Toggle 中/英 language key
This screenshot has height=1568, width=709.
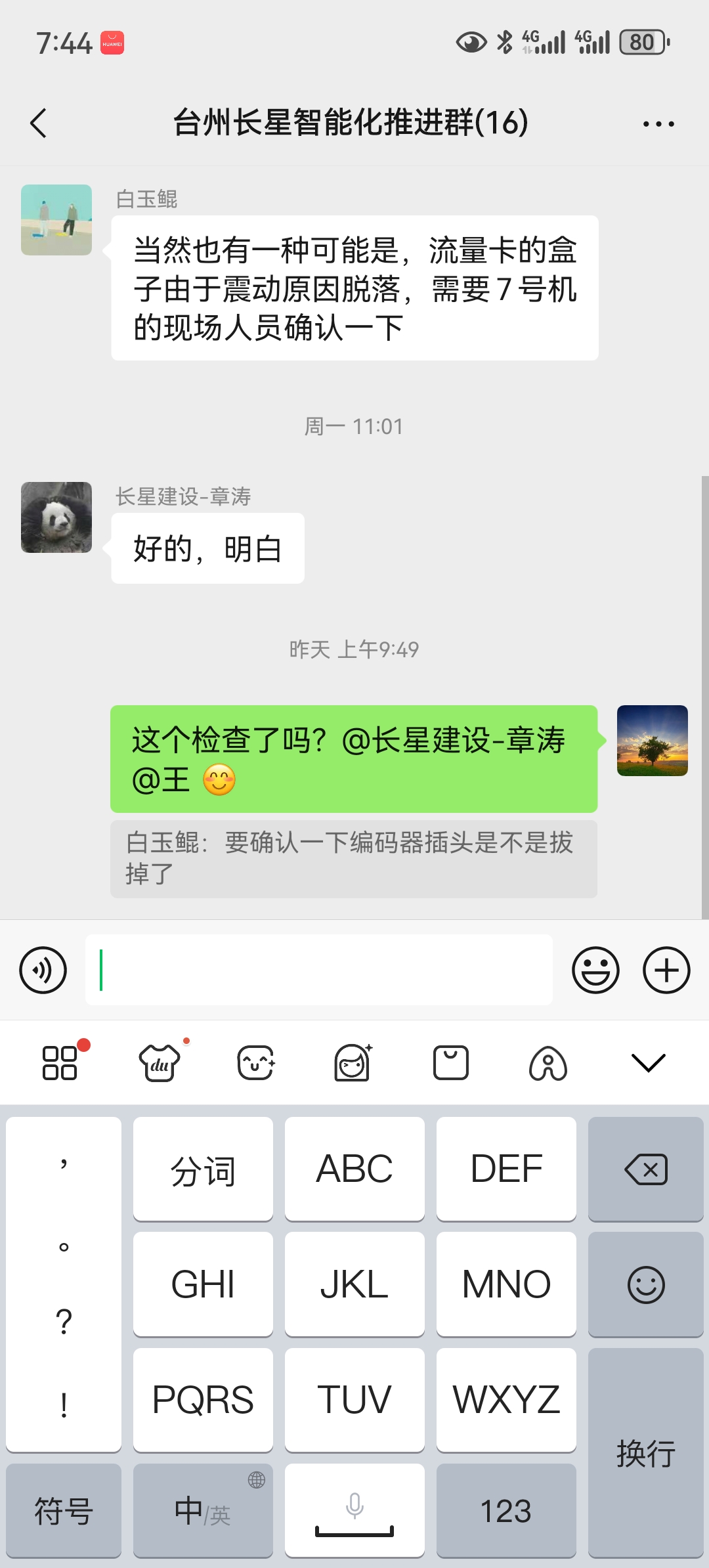click(x=203, y=1510)
